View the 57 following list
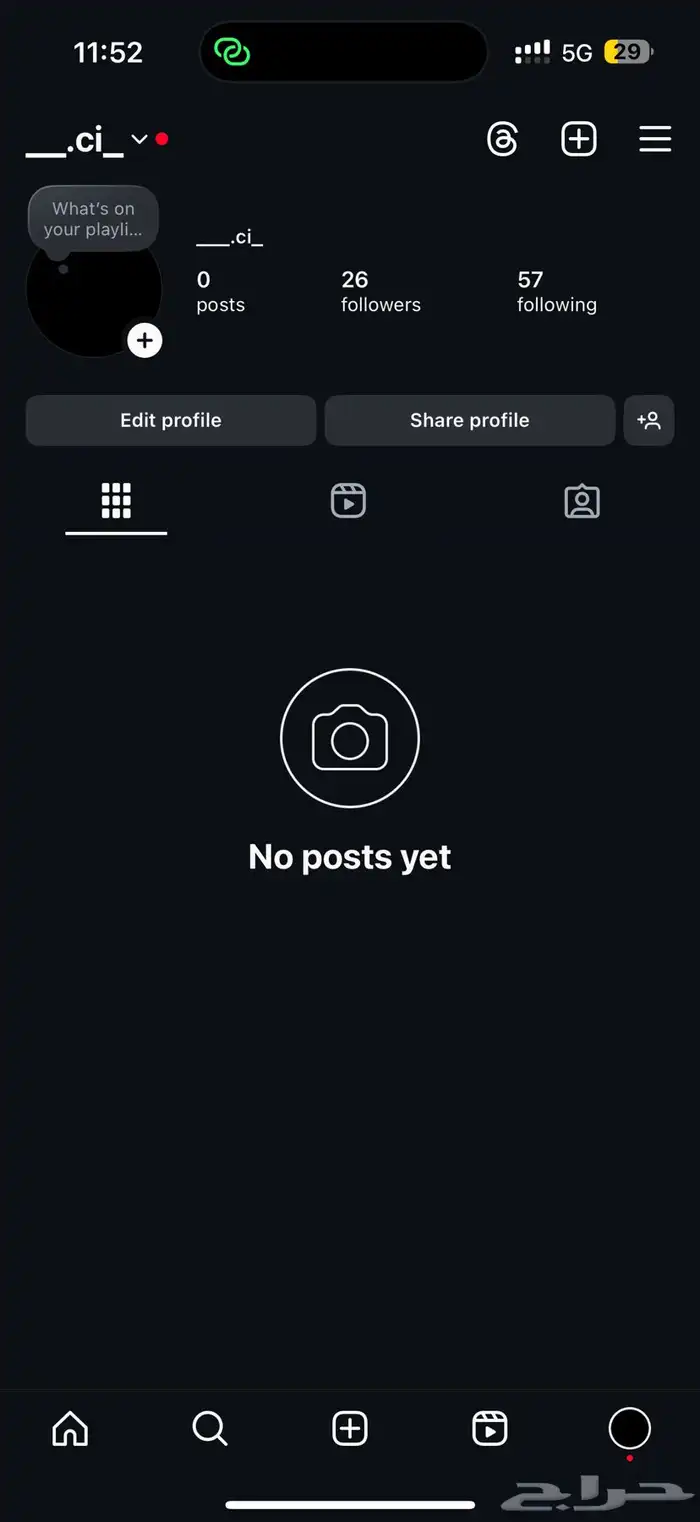This screenshot has width=700, height=1522. coord(556,291)
